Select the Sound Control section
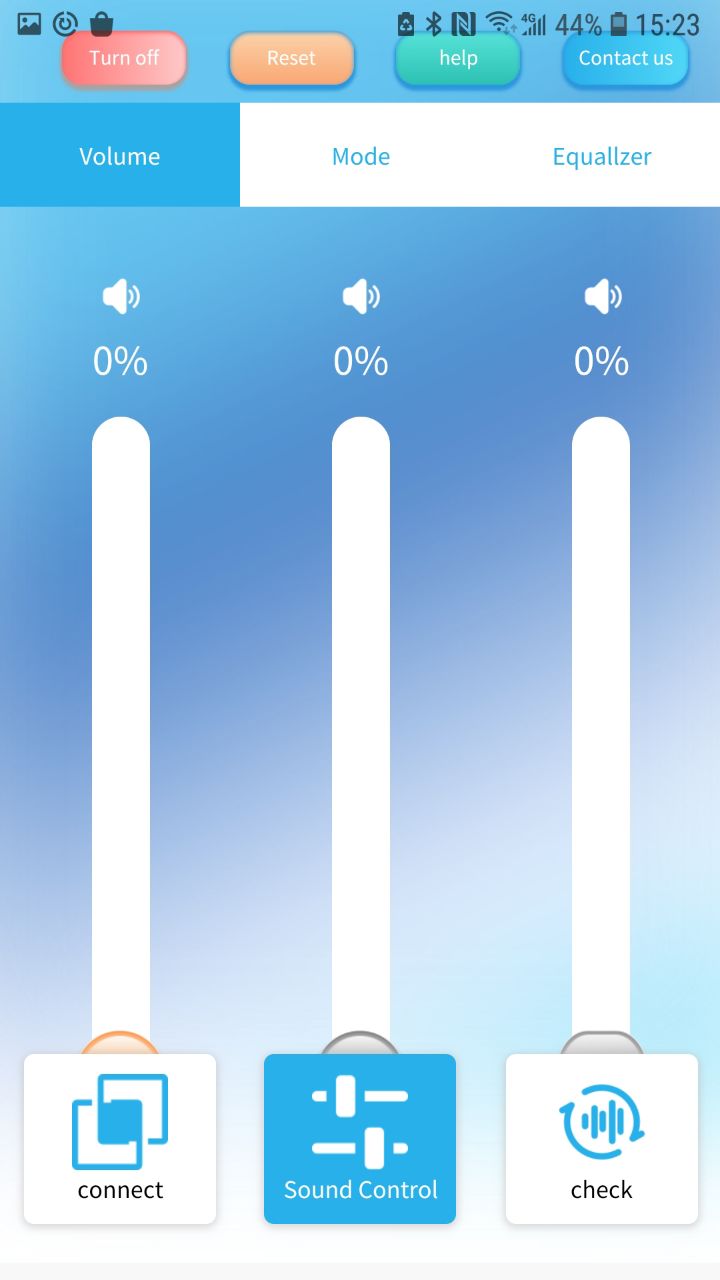Screen dimensions: 720x1280 [x=360, y=1139]
